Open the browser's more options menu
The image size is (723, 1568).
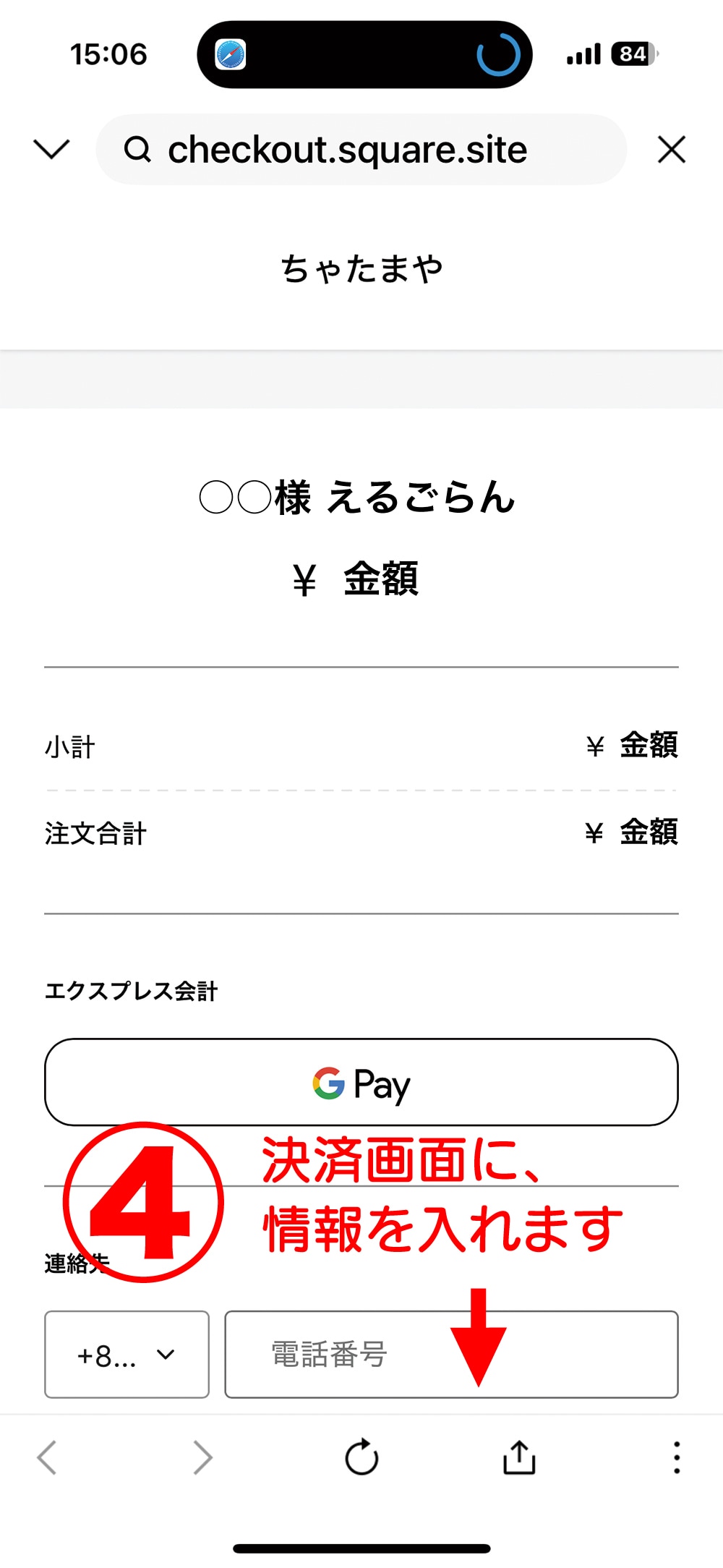point(677,1457)
